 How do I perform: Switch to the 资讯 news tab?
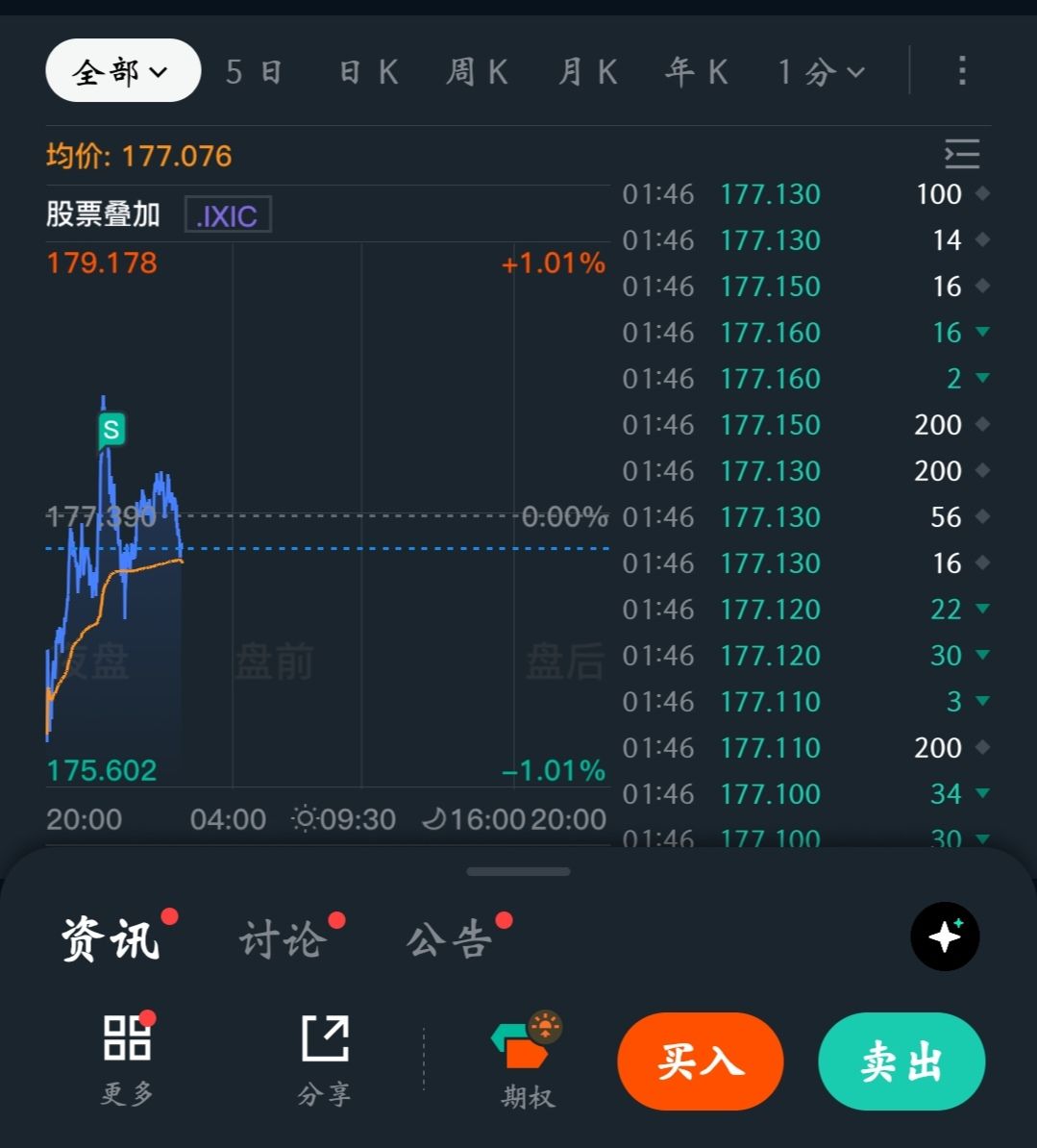[111, 938]
